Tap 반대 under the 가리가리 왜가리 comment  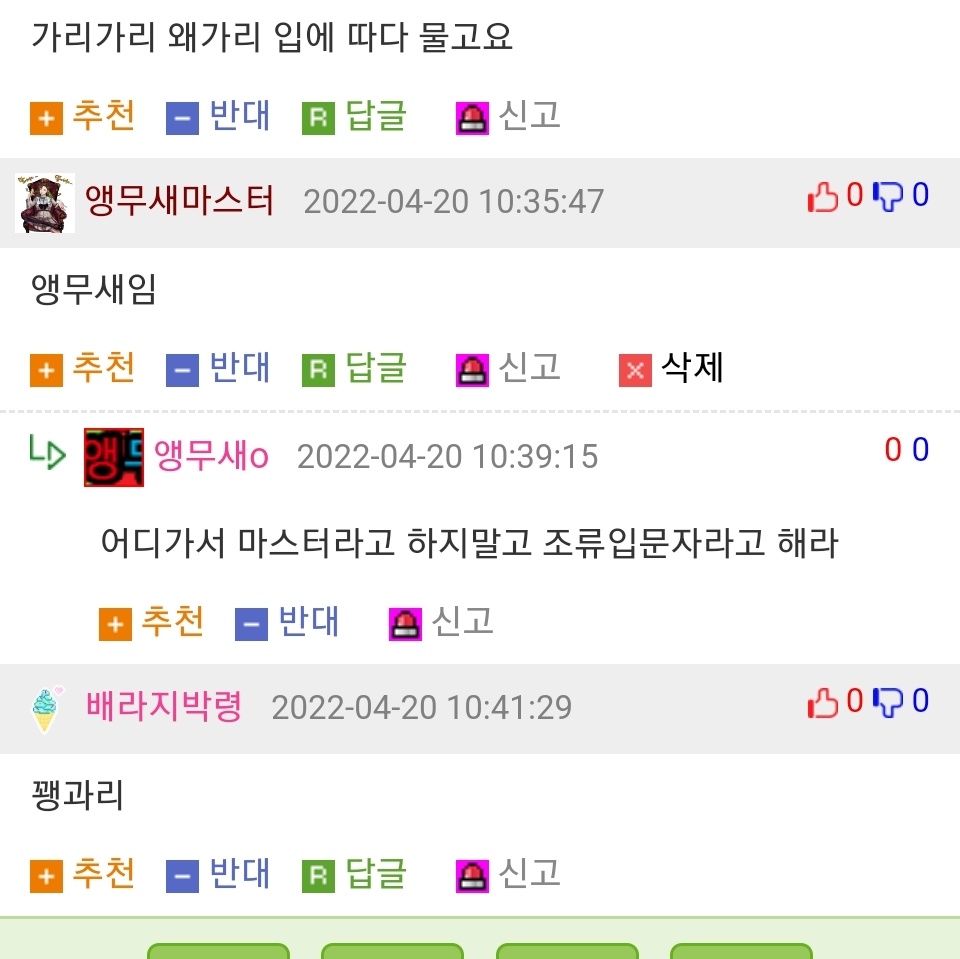point(219,116)
